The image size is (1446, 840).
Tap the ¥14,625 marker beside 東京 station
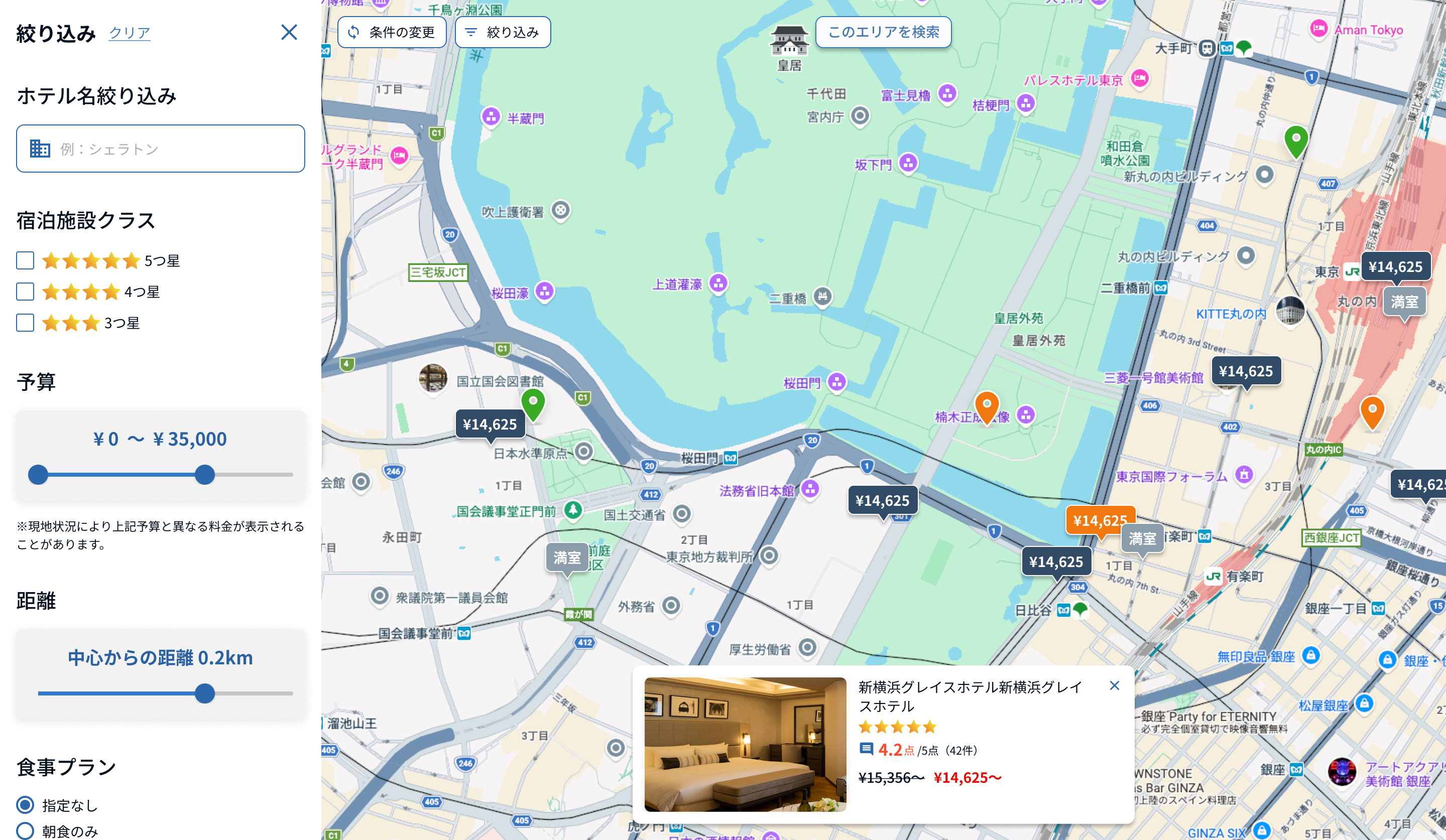1395,267
